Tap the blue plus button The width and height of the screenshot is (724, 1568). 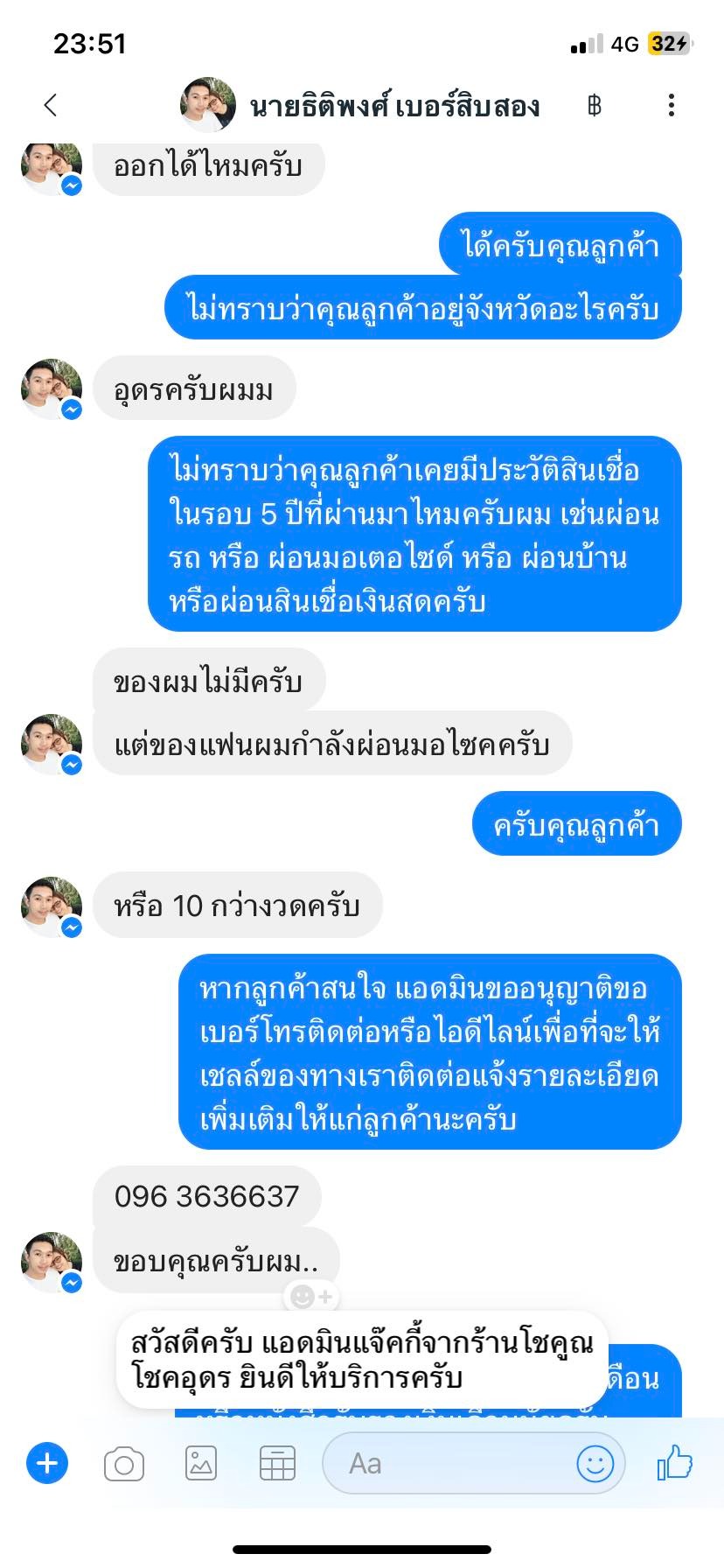coord(47,1463)
